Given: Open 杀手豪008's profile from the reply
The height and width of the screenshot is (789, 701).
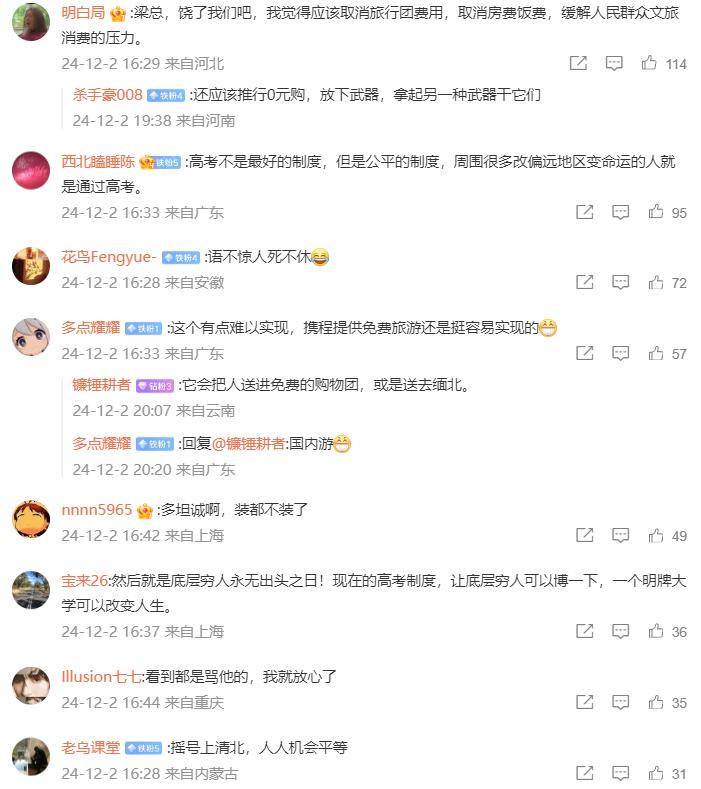Looking at the screenshot, I should coord(107,95).
